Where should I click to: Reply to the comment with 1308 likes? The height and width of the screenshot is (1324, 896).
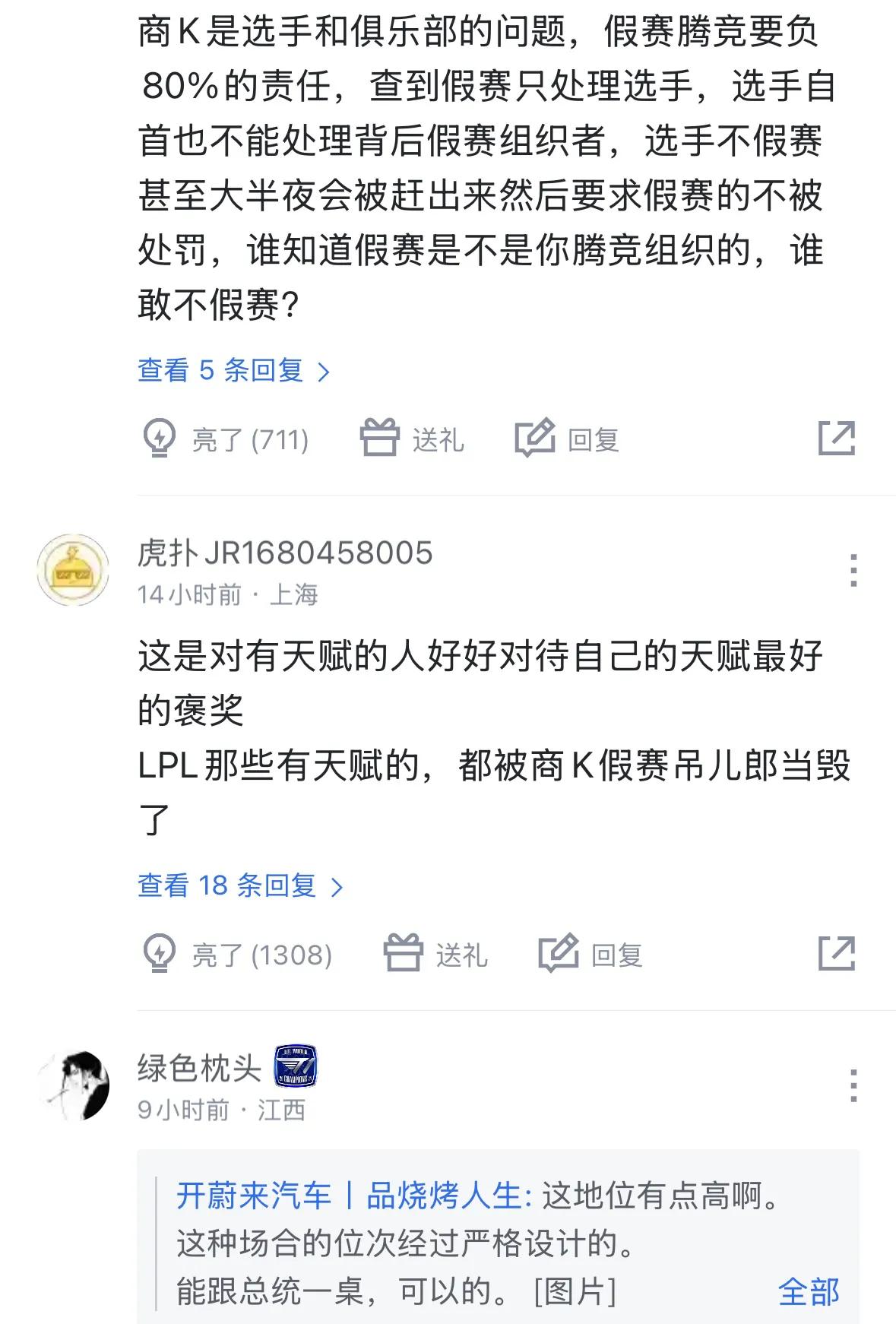(x=590, y=954)
